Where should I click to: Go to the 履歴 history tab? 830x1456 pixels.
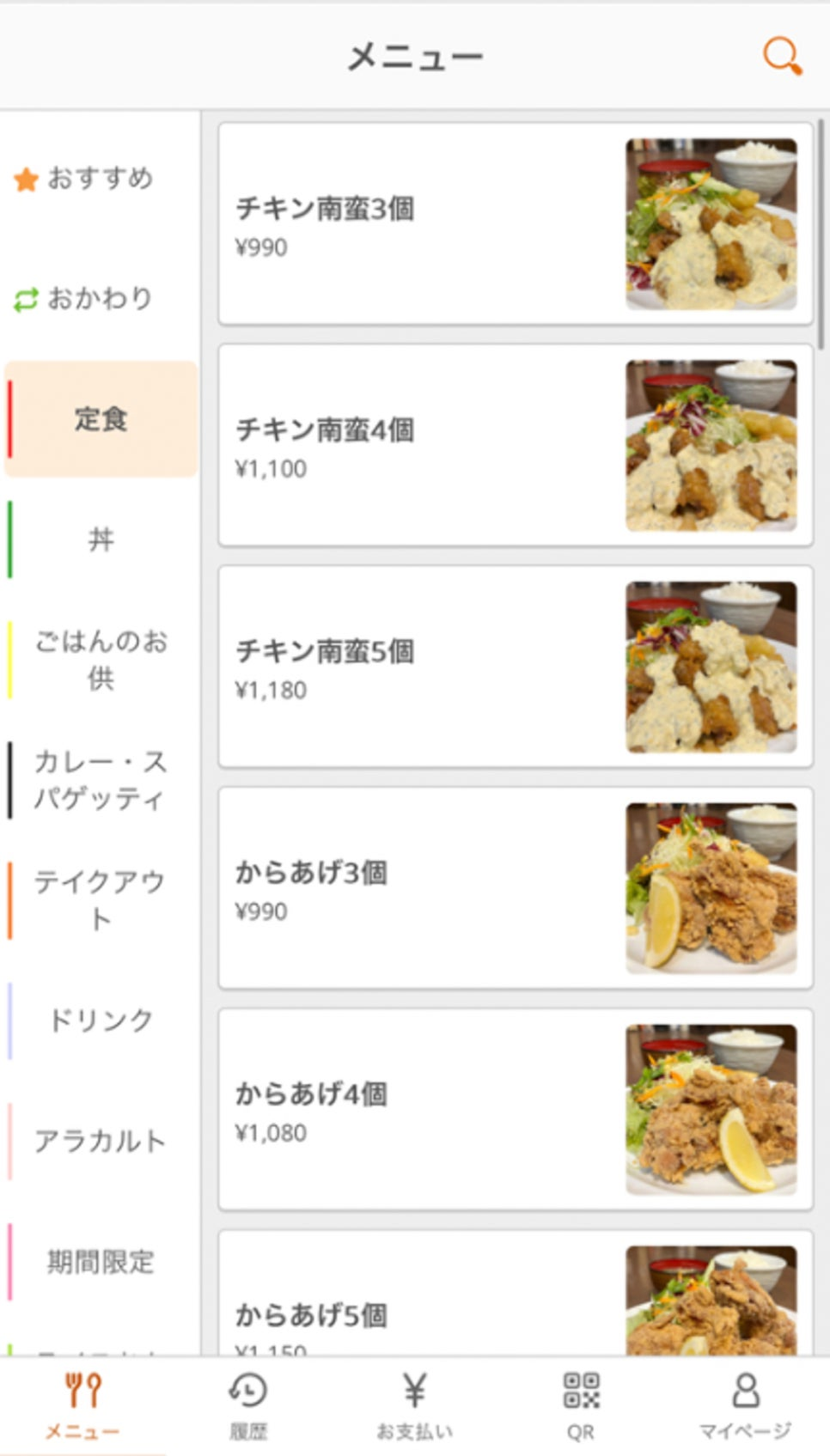click(248, 1405)
